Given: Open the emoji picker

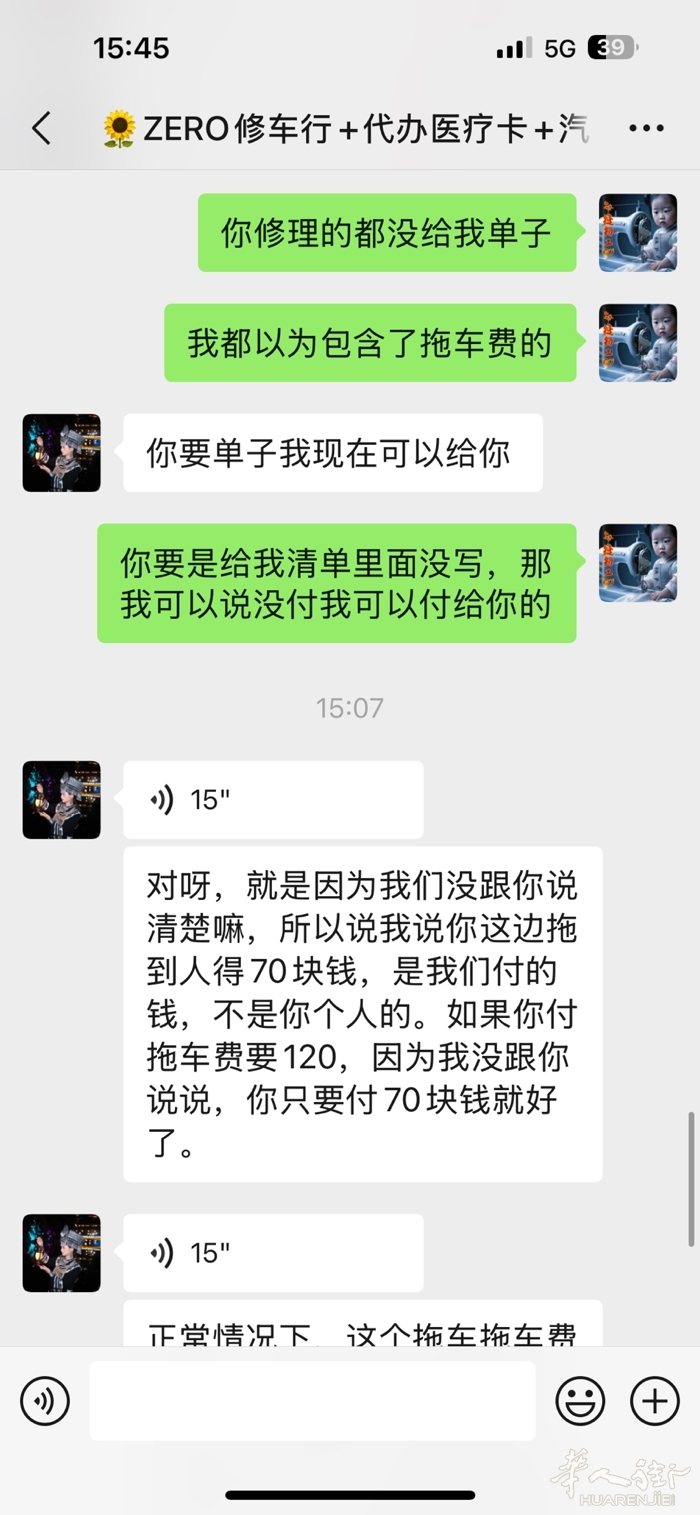Looking at the screenshot, I should coord(580,1400).
